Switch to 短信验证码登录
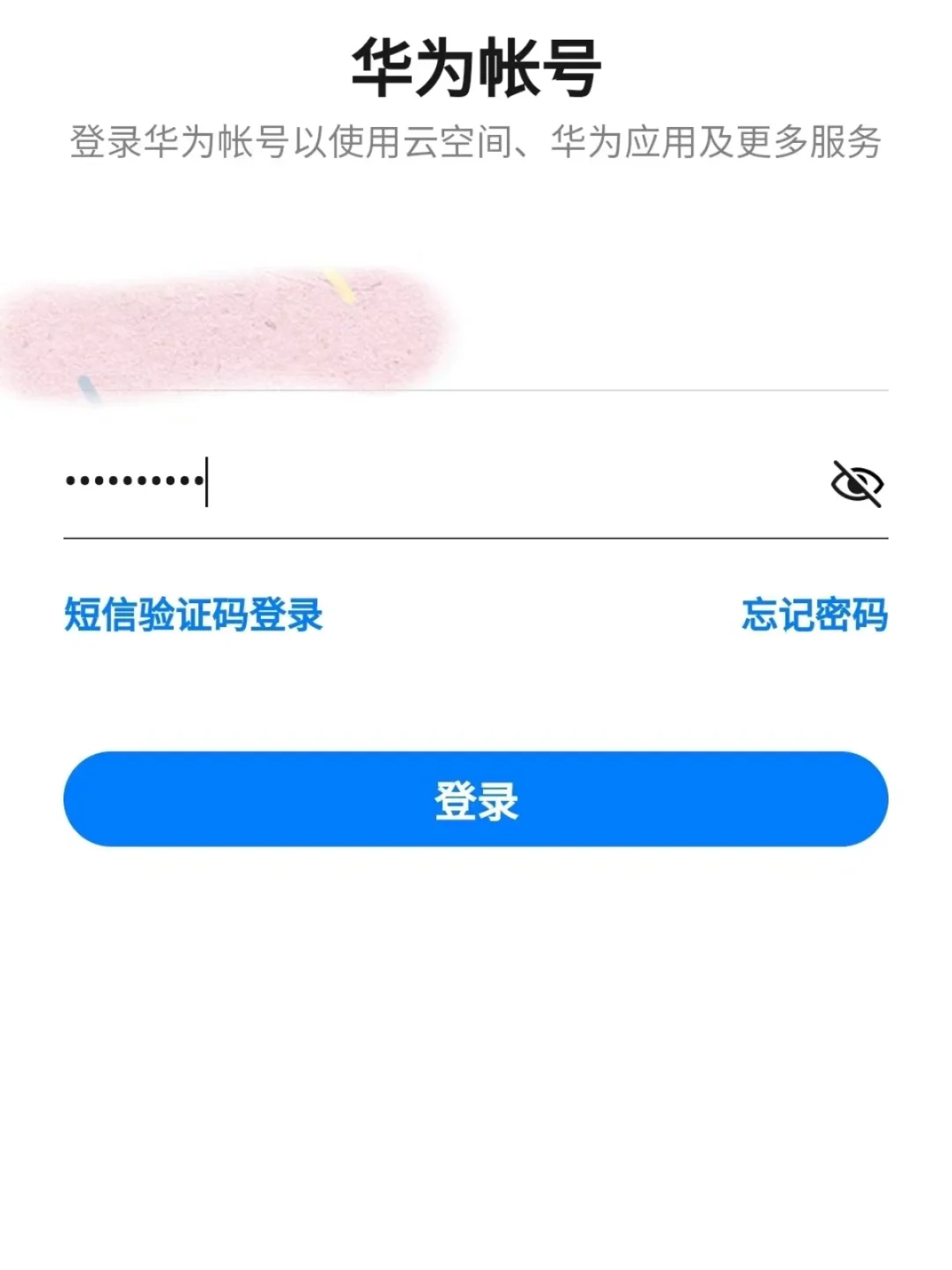This screenshot has width=952, height=1270. click(x=194, y=615)
